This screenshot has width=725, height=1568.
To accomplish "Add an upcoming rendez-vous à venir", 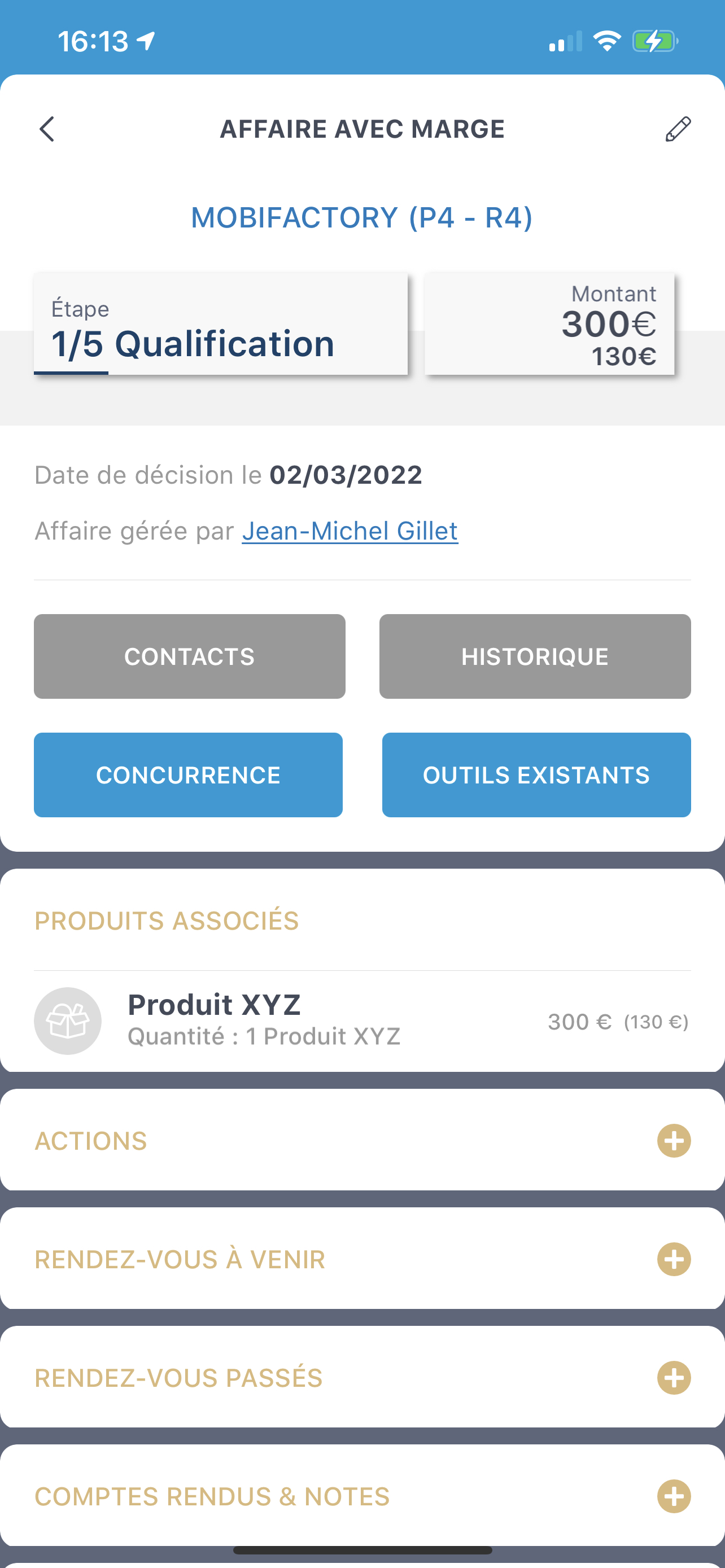I will (673, 1259).
